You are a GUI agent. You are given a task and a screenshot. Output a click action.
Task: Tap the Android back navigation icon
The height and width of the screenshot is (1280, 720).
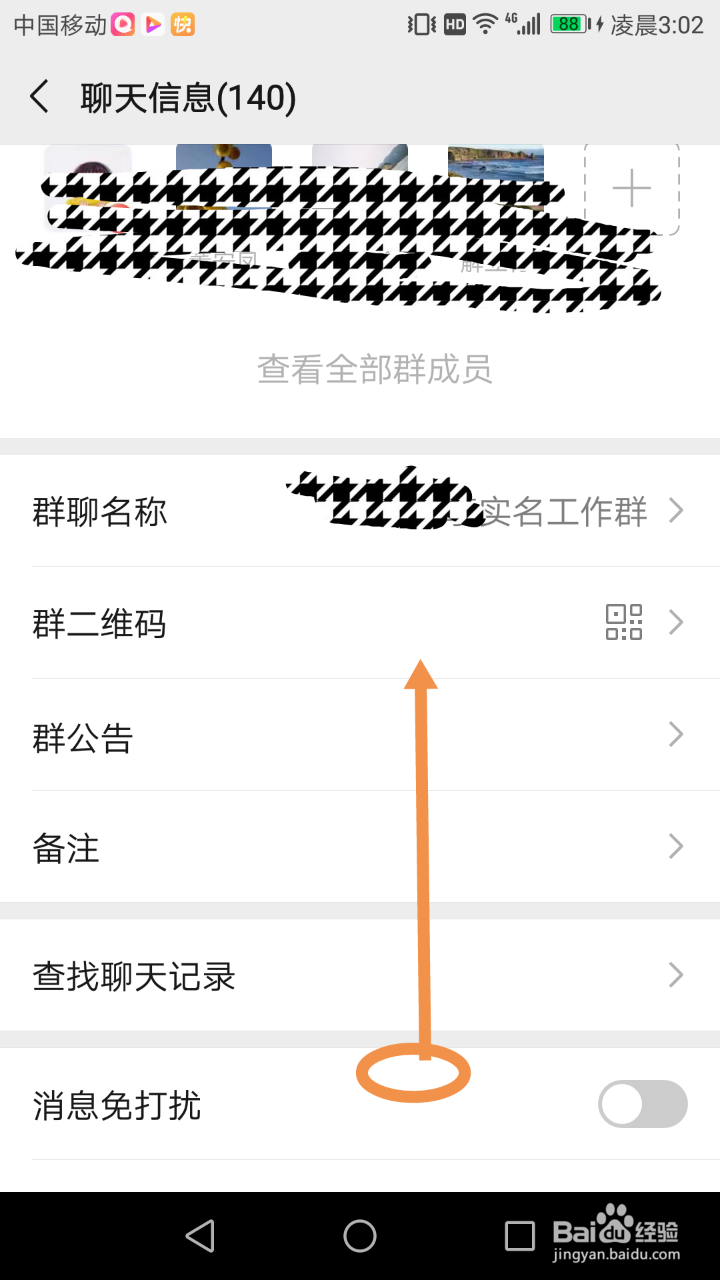[x=200, y=1236]
